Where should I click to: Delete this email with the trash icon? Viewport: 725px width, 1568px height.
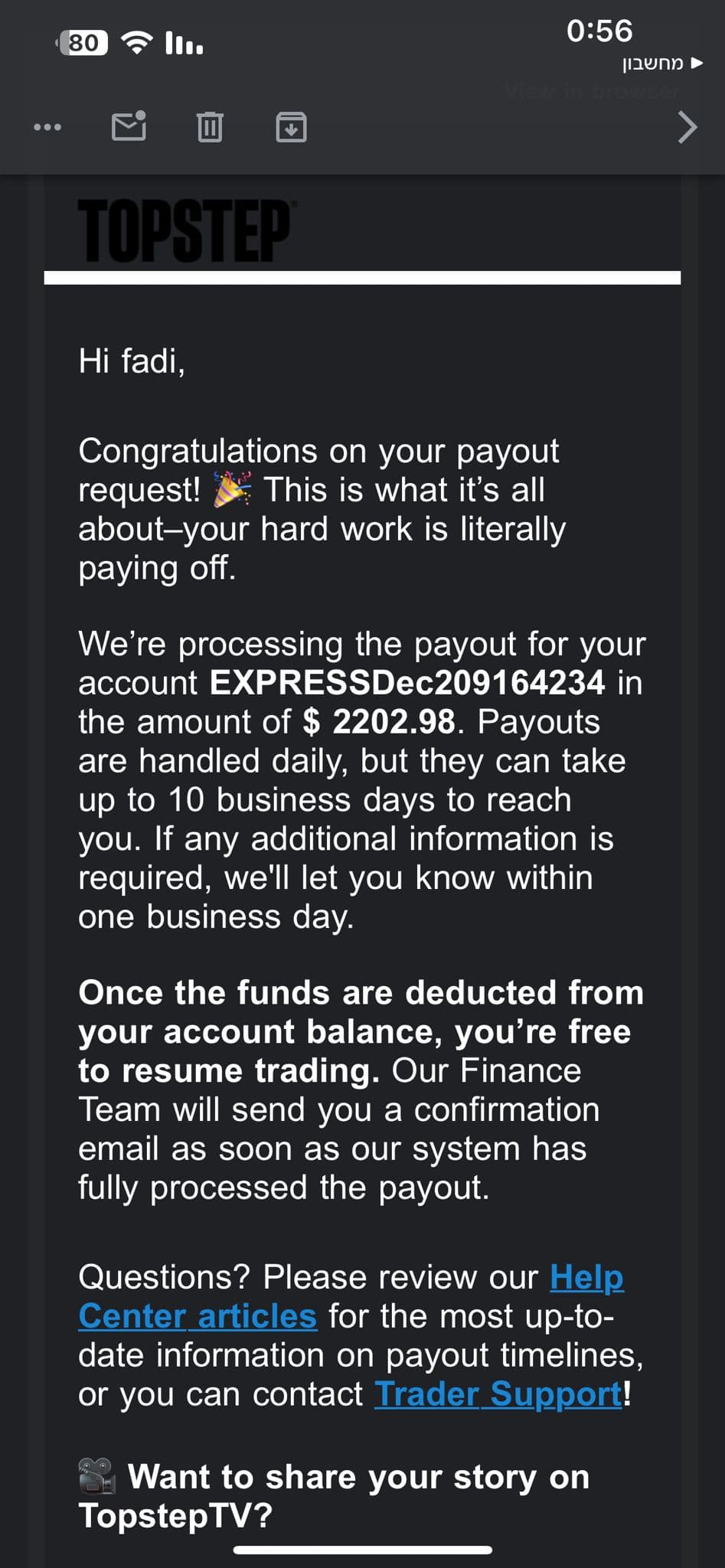pos(210,127)
